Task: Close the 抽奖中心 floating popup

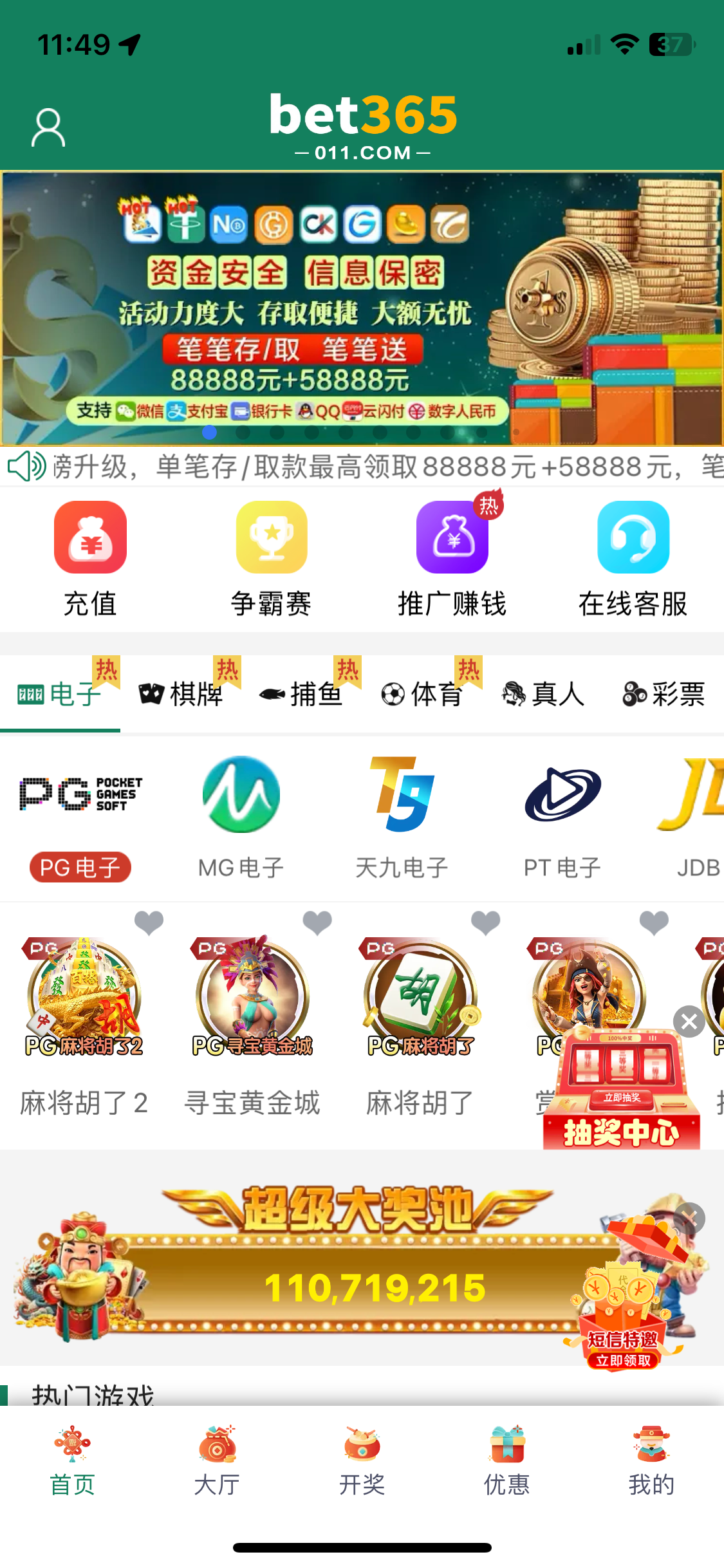Action: coord(689,1022)
